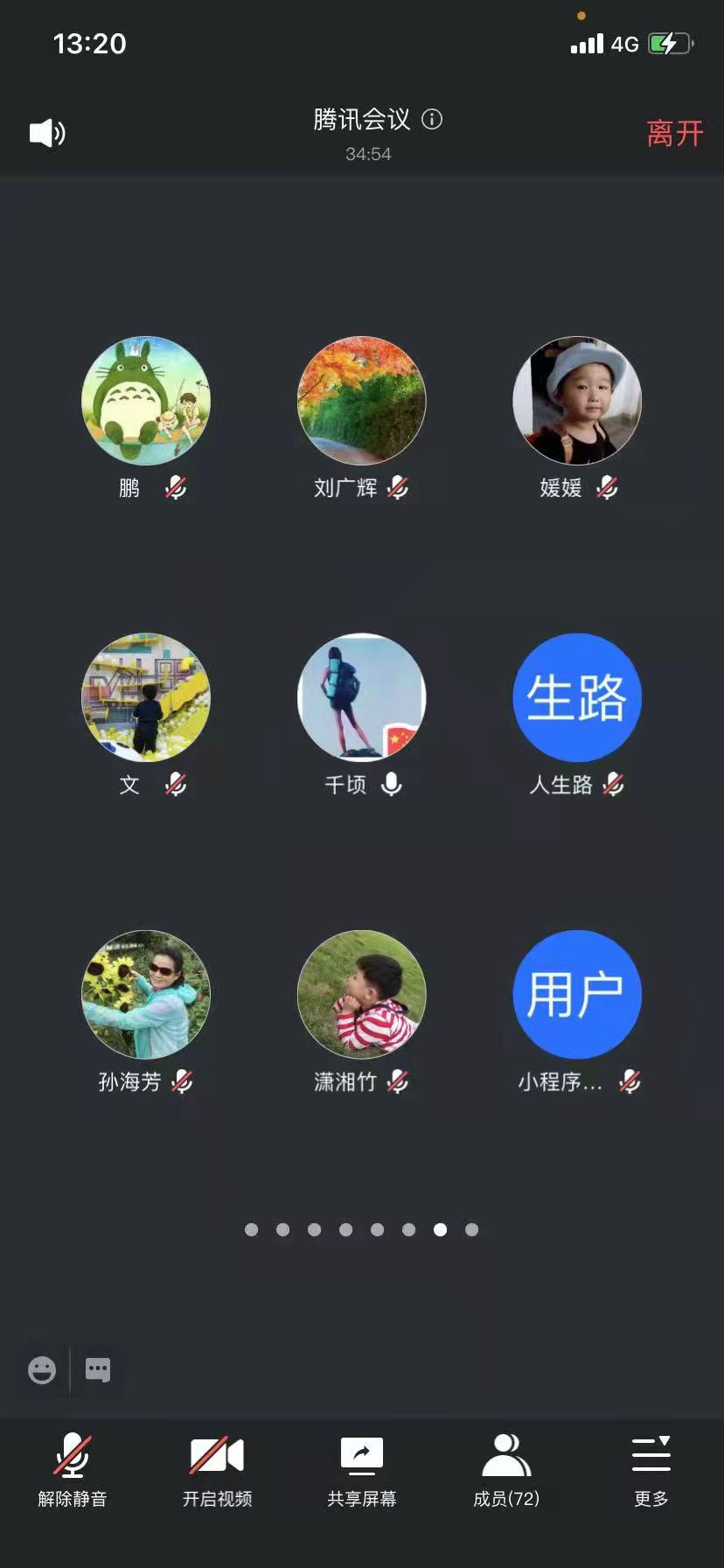724x1568 pixels.
Task: Start screen sharing with 共享屏幕
Action: click(x=362, y=1472)
